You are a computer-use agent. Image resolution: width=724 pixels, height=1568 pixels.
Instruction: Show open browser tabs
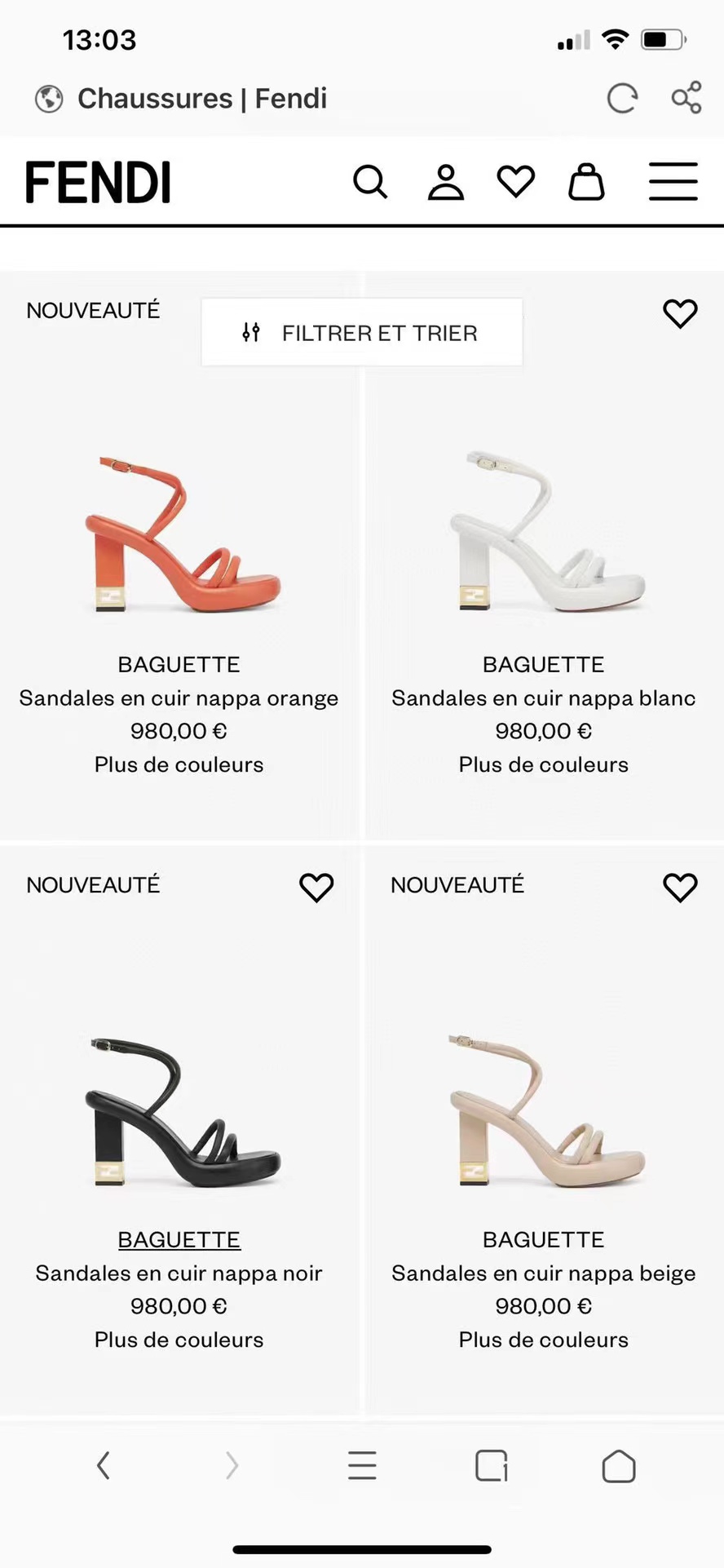click(491, 1466)
